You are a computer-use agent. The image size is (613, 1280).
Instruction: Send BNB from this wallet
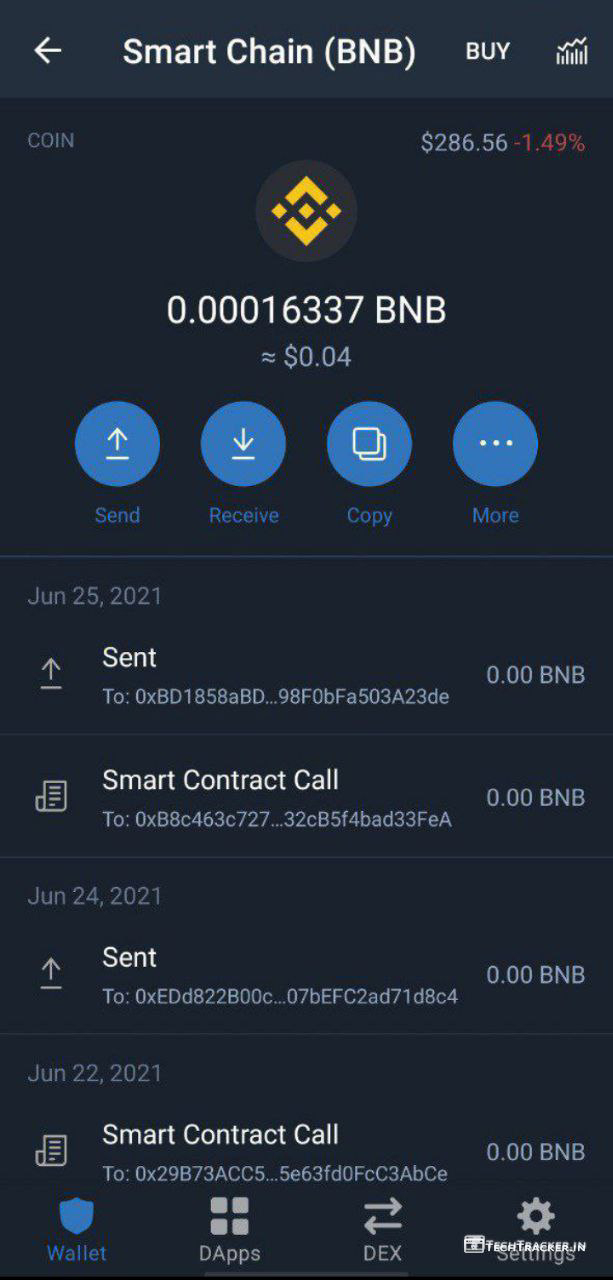117,444
